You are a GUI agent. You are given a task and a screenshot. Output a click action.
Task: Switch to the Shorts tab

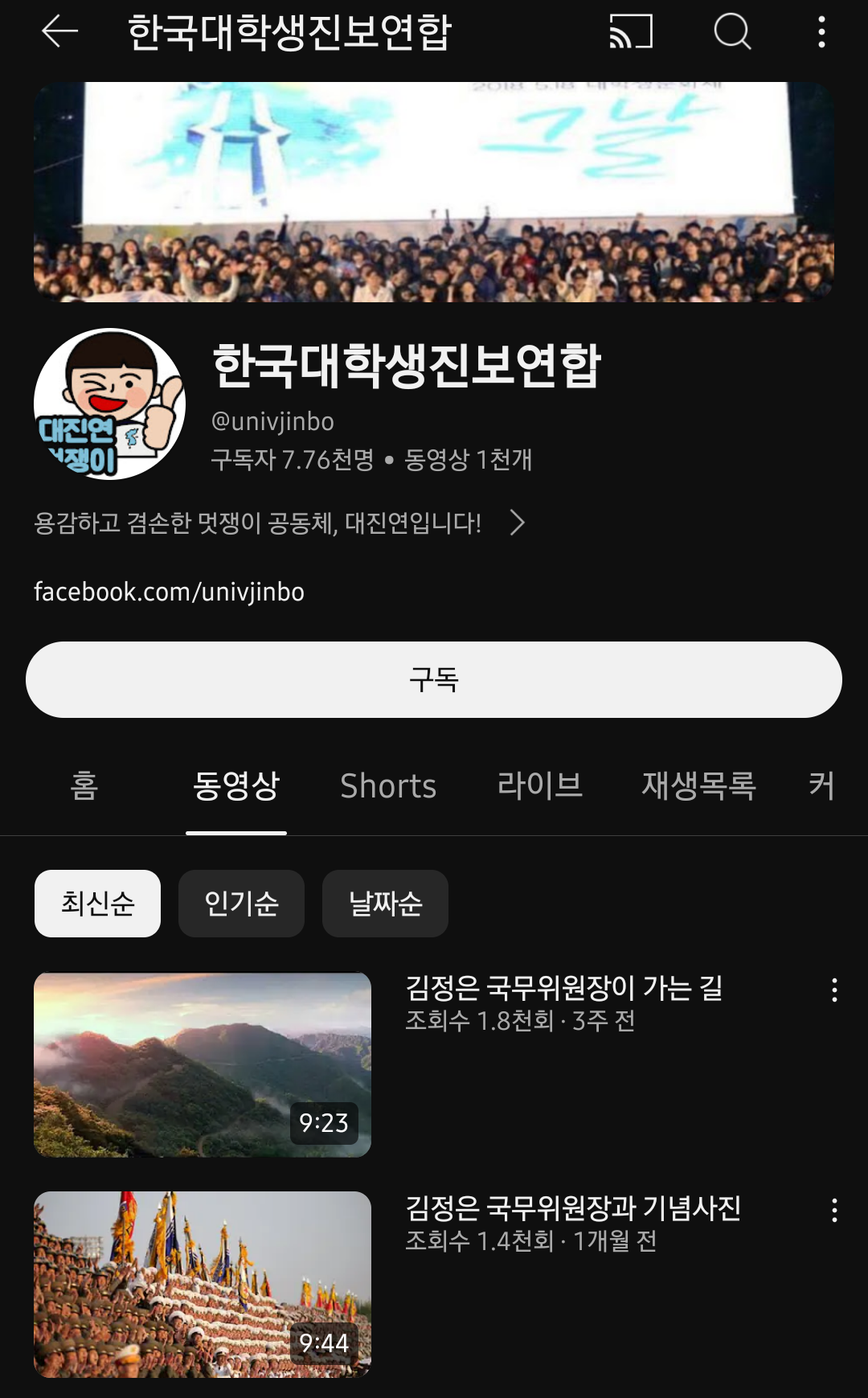coord(388,786)
